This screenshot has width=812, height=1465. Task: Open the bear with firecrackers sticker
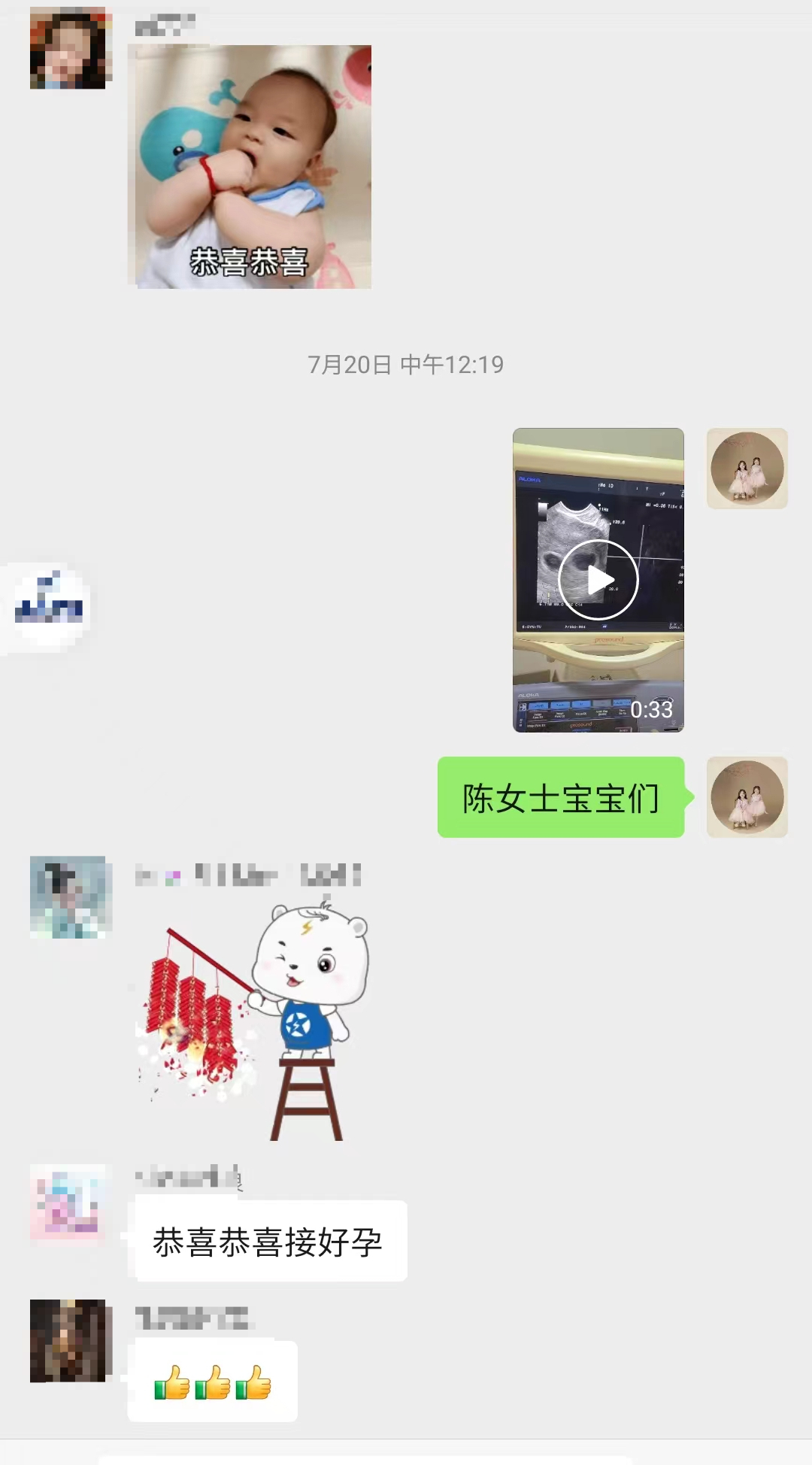pyautogui.click(x=252, y=1021)
